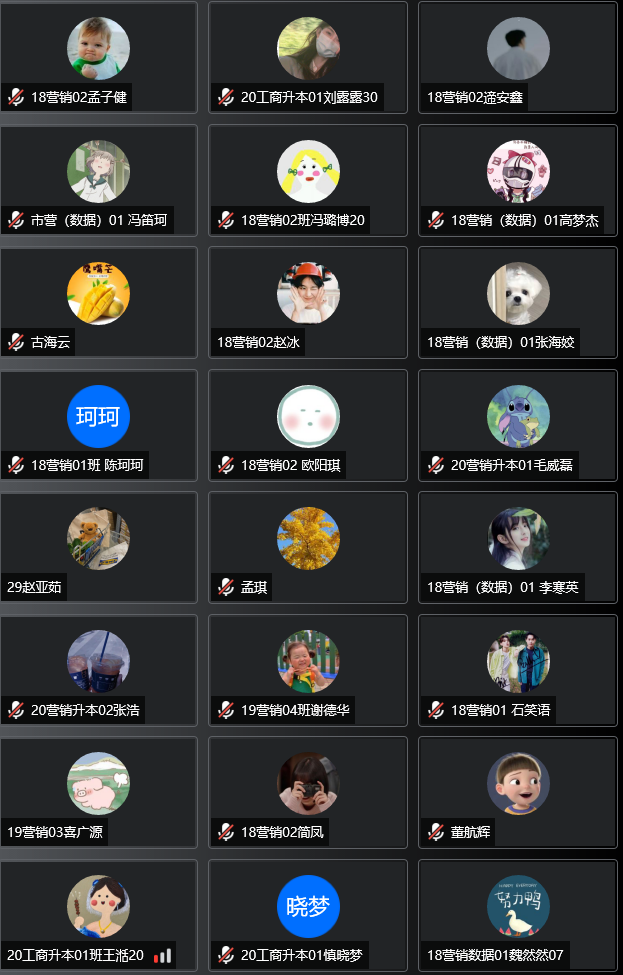Choose 20工商升本01慎晓梦's tile
The width and height of the screenshot is (623, 975).
[x=308, y=915]
